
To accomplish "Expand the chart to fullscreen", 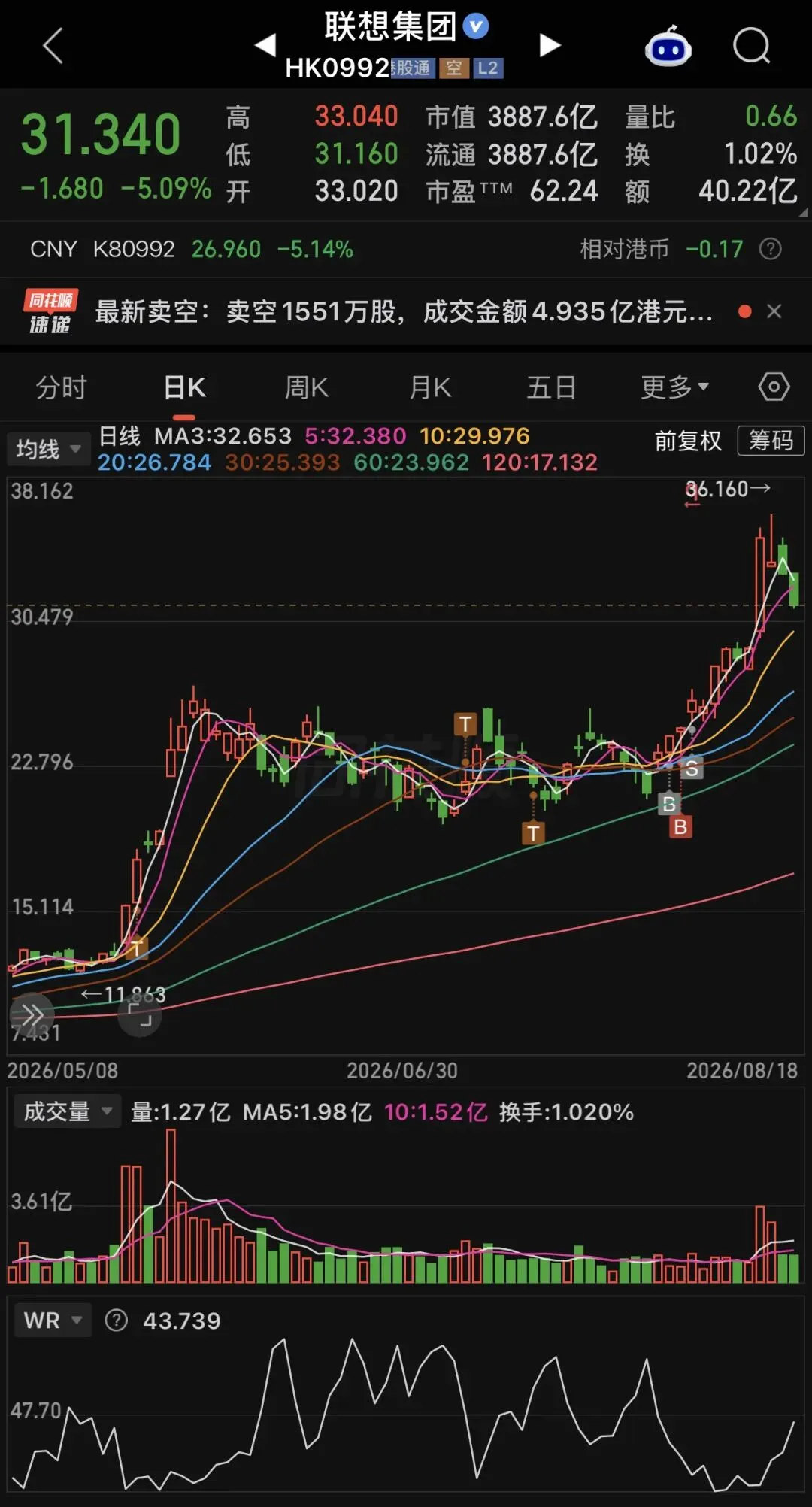I will [140, 1014].
